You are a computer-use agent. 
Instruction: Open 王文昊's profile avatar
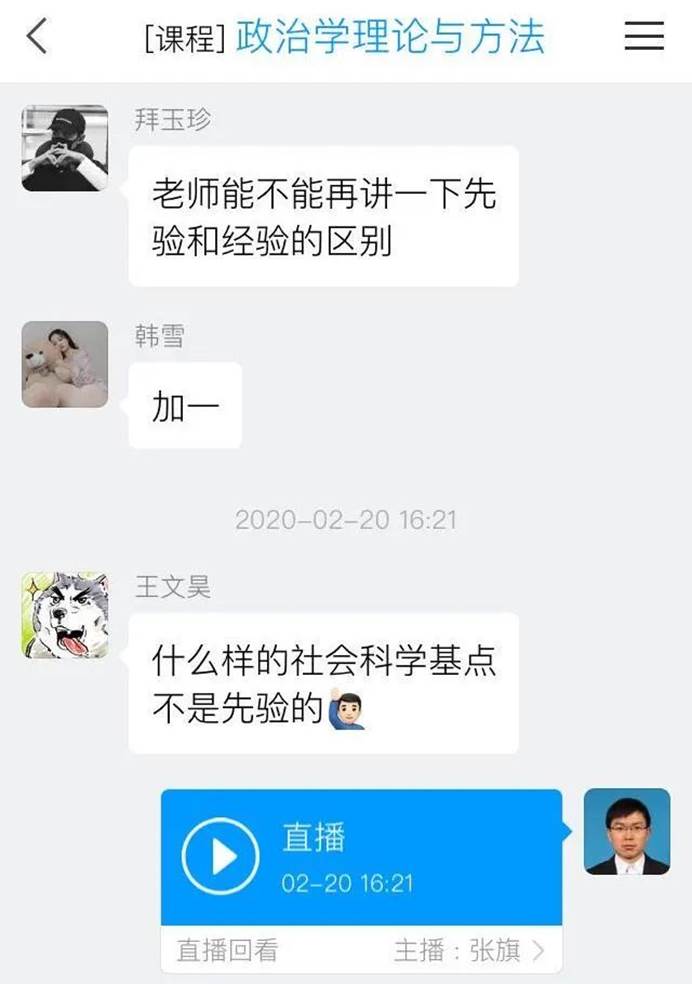65,615
